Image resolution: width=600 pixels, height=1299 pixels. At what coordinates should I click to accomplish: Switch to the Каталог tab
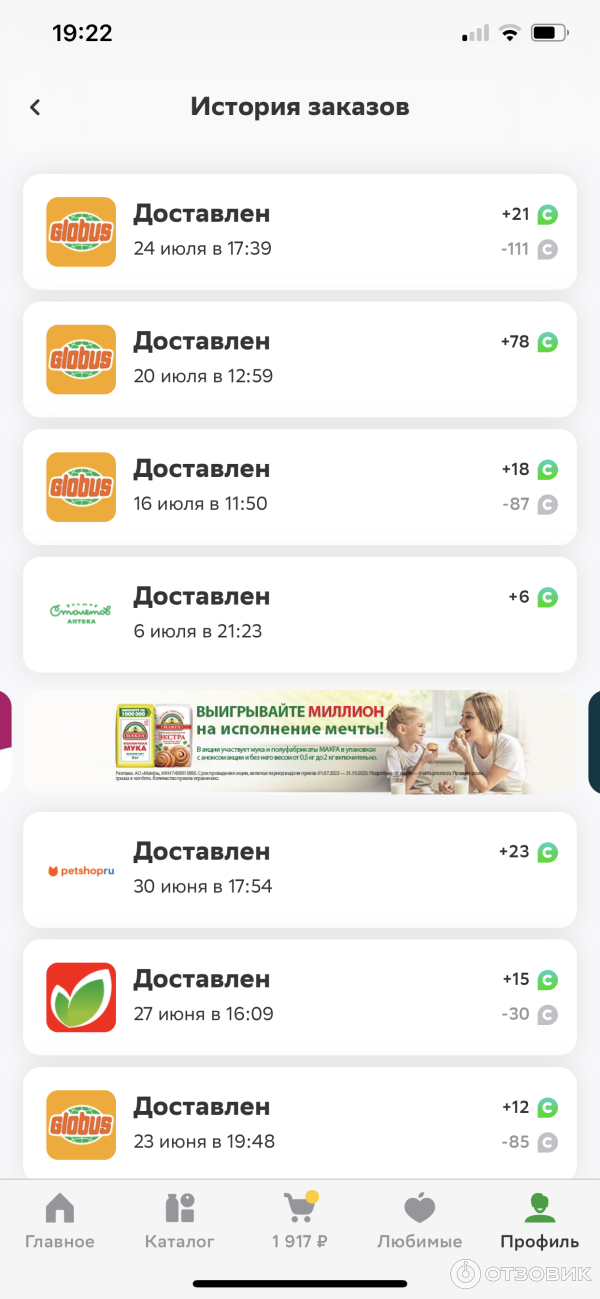tap(180, 1221)
